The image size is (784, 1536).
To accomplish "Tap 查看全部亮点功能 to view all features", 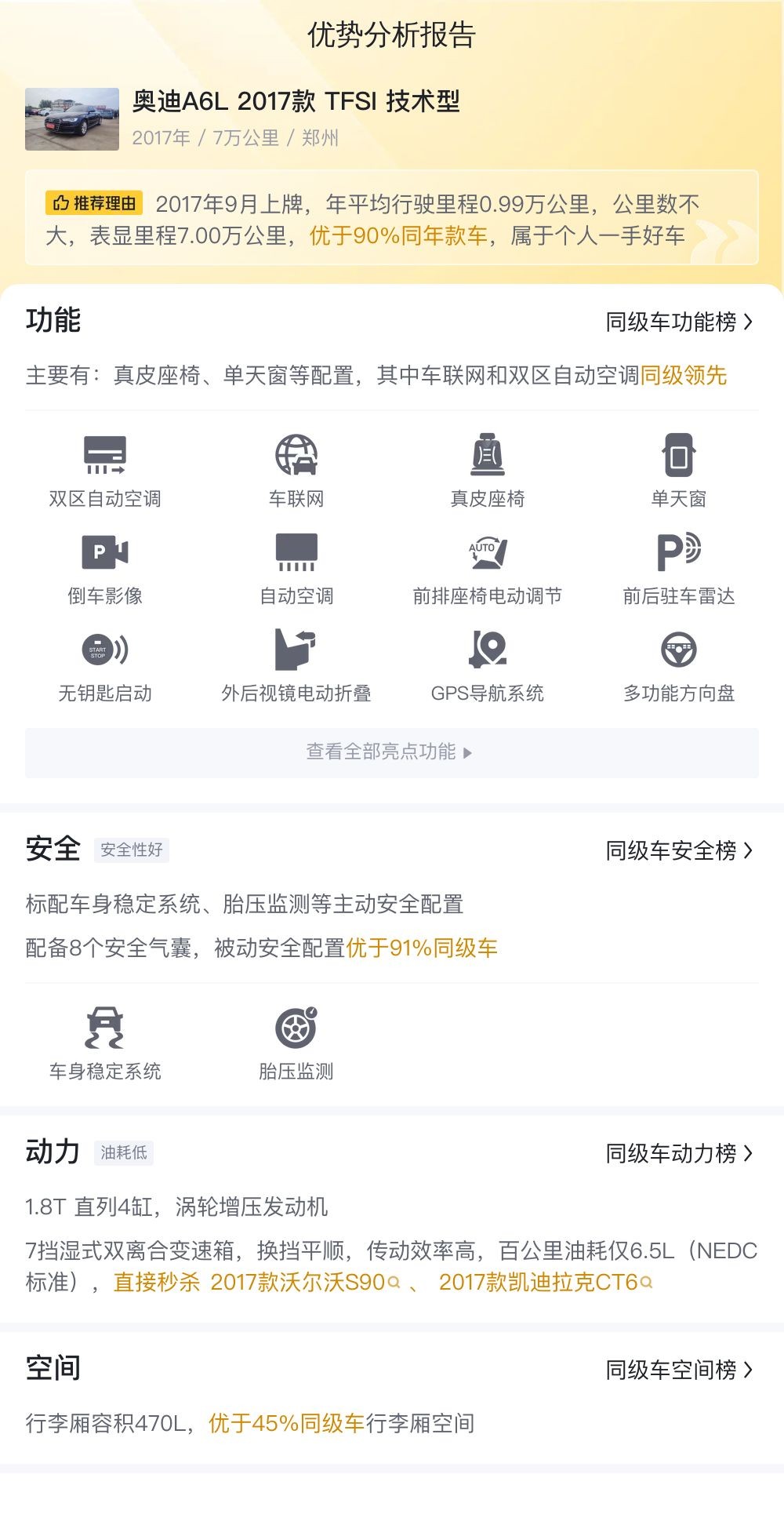I will point(392,752).
